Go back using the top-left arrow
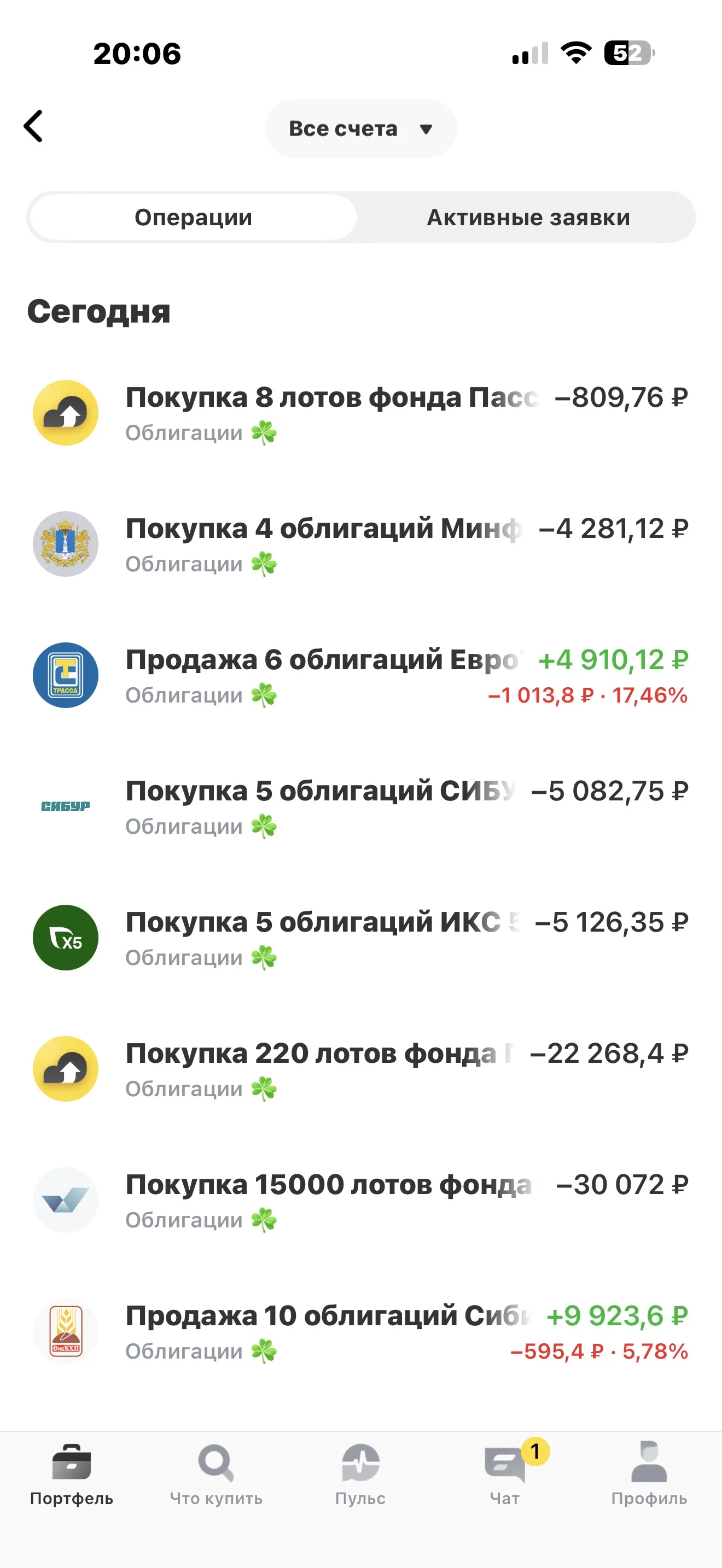The height and width of the screenshot is (1568, 722). coord(33,127)
